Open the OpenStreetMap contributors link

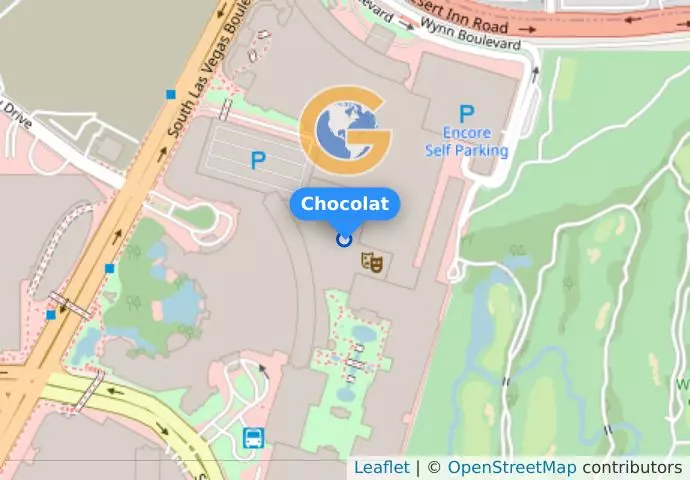point(511,468)
